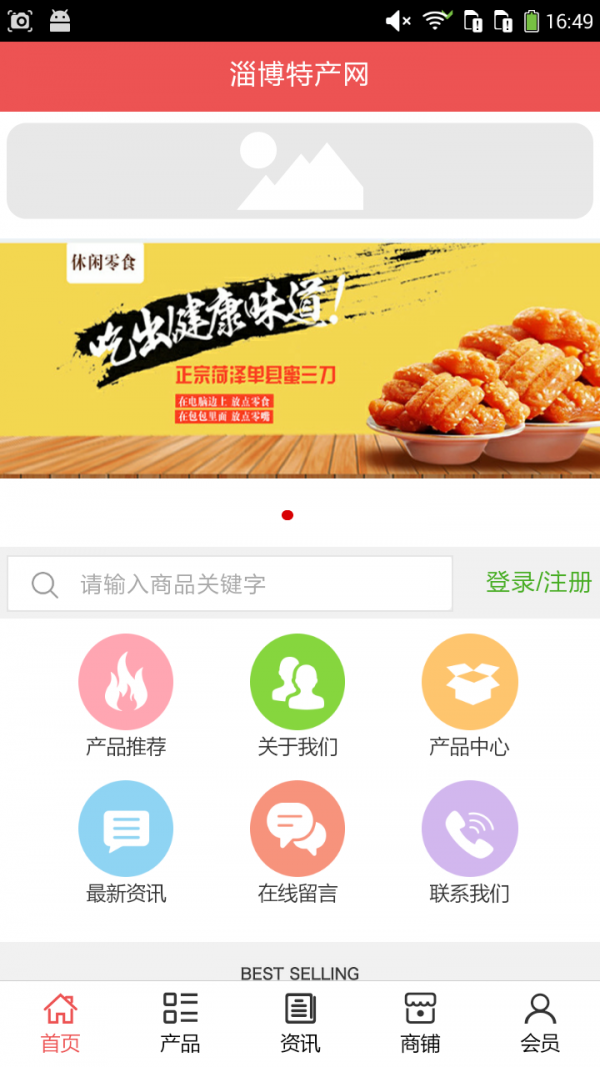
Task: Select the red carousel page dot
Action: coord(288,515)
